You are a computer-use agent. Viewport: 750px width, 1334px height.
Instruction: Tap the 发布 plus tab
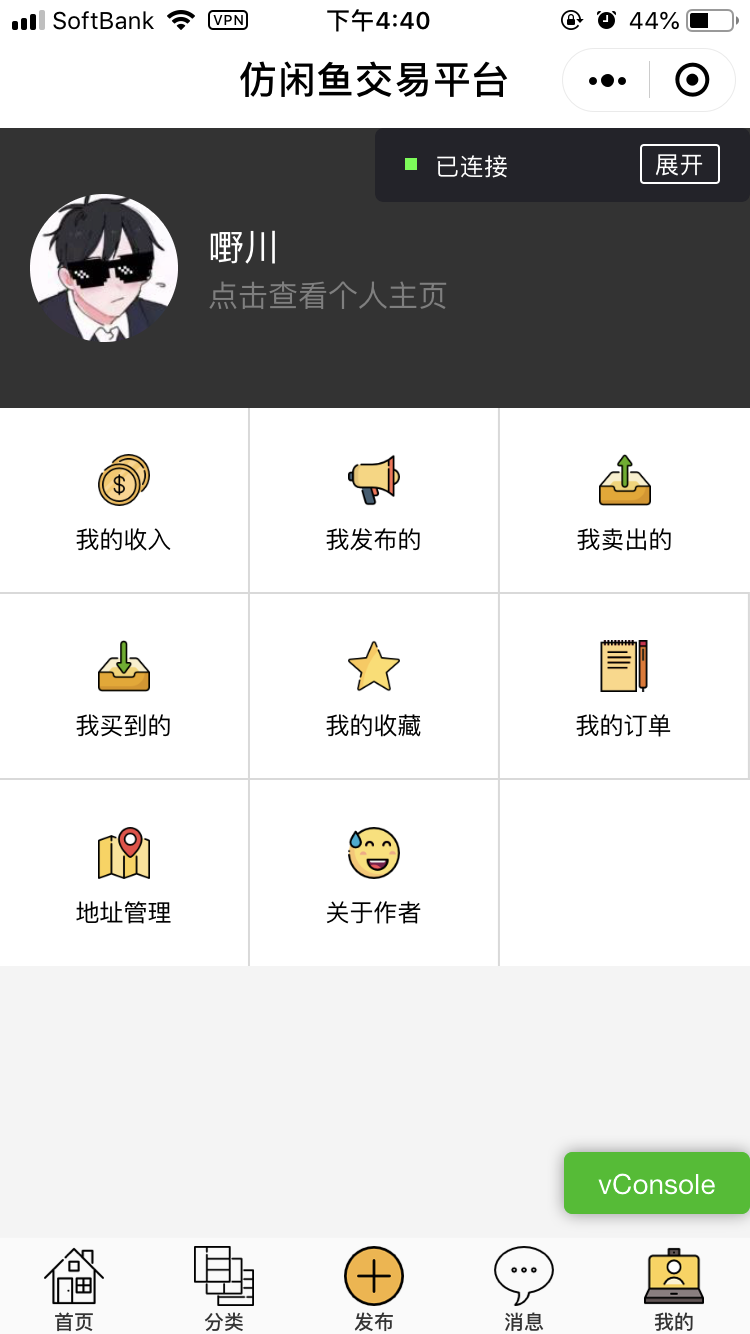pyautogui.click(x=374, y=1288)
